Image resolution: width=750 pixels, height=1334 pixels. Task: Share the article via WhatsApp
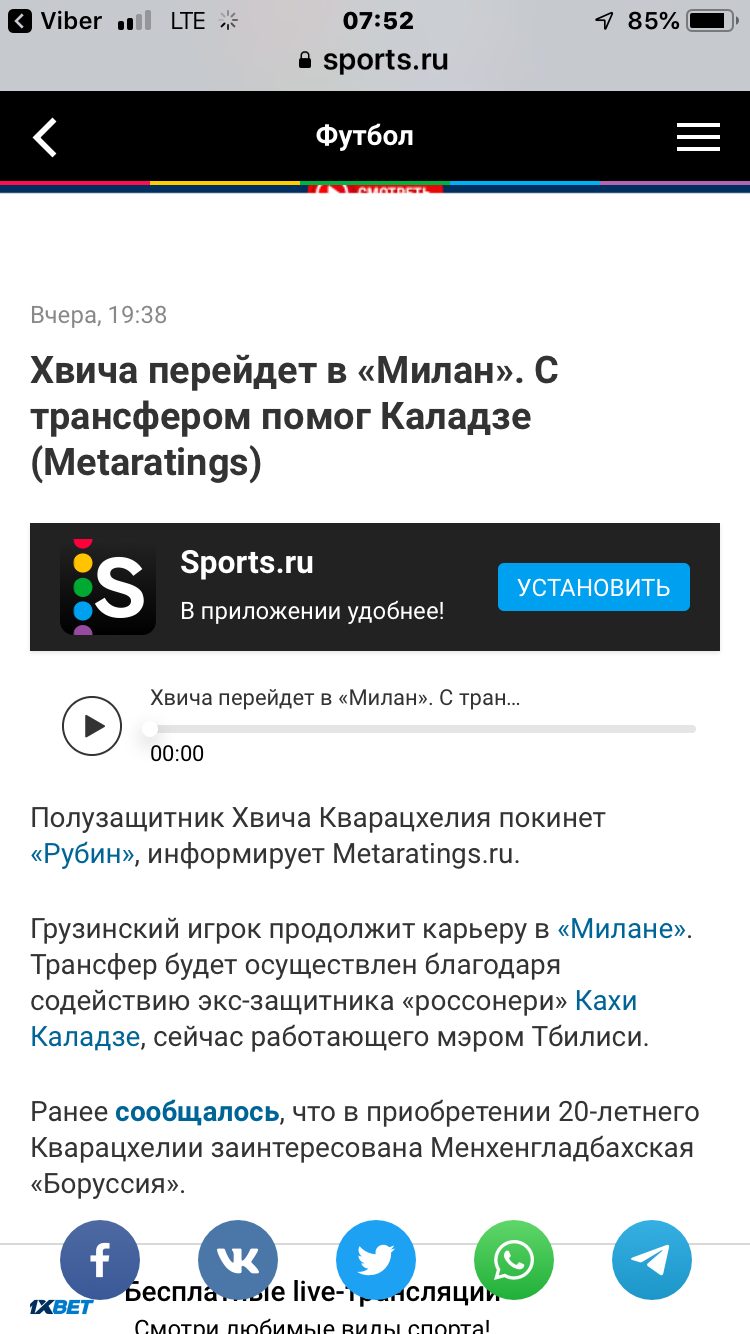[x=514, y=1260]
